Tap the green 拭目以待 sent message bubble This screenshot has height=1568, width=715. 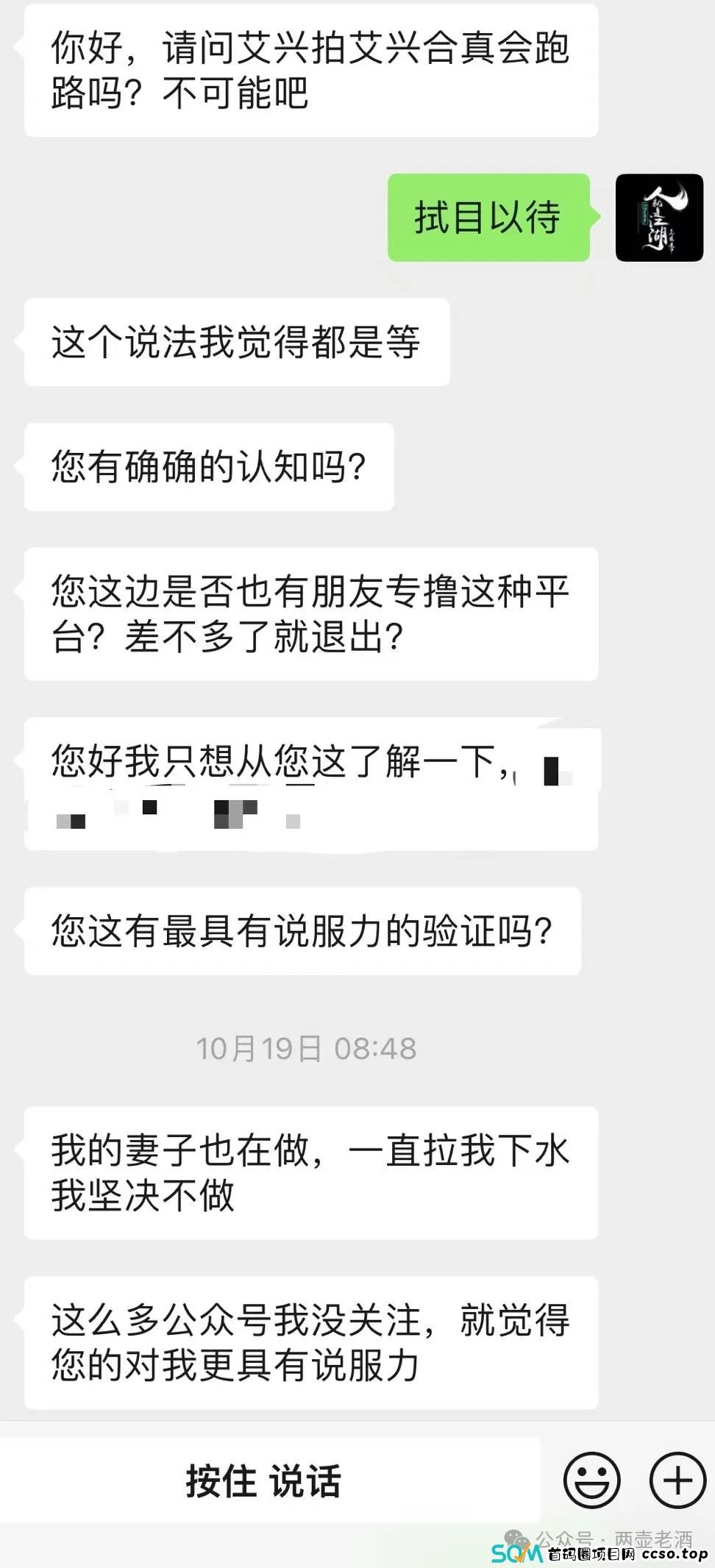(488, 217)
